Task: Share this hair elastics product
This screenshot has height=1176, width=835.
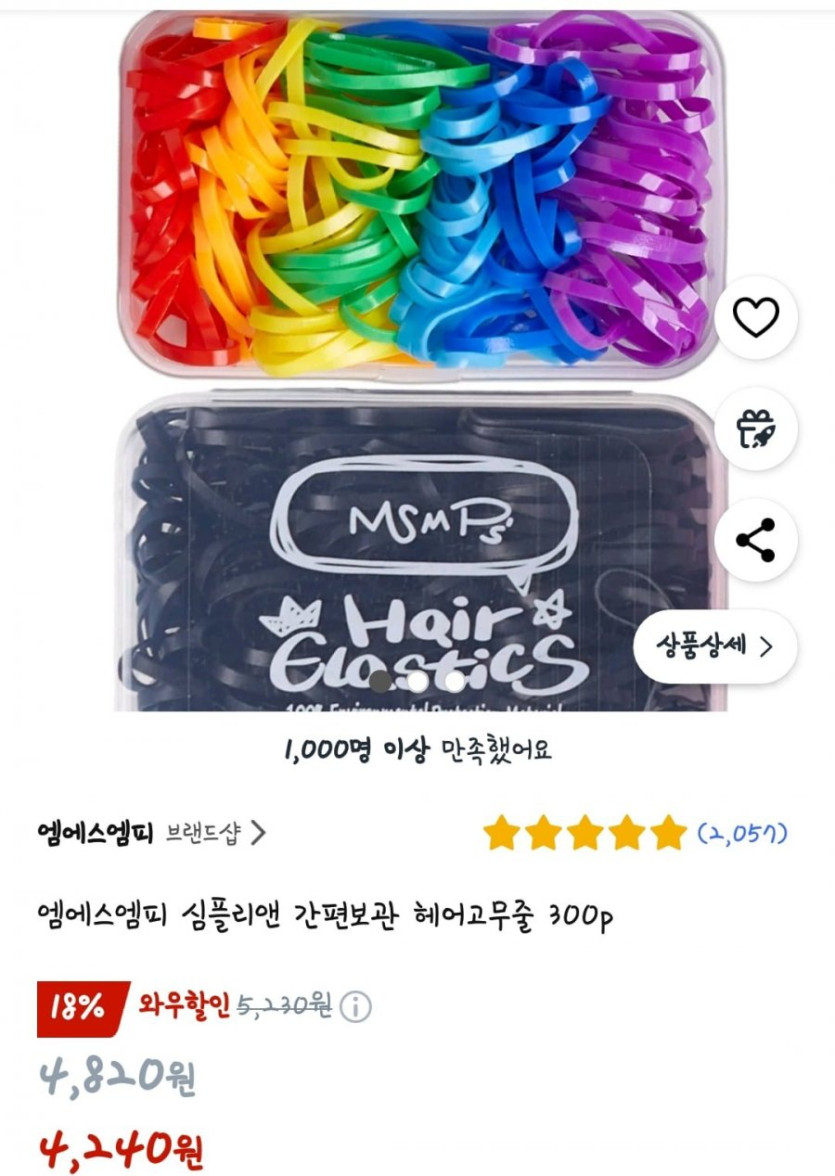Action: (x=756, y=540)
